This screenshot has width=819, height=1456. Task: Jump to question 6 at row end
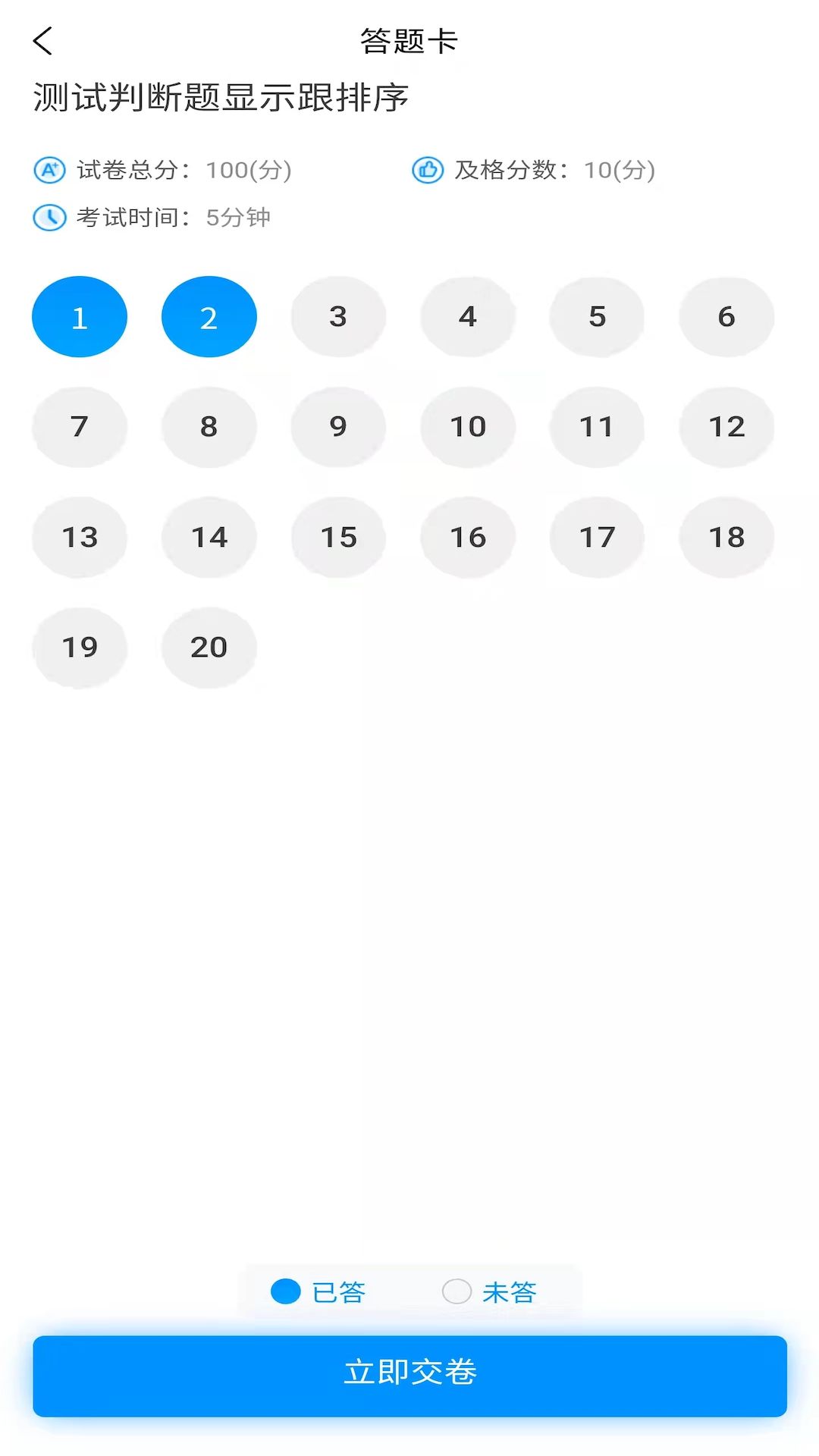click(x=726, y=316)
